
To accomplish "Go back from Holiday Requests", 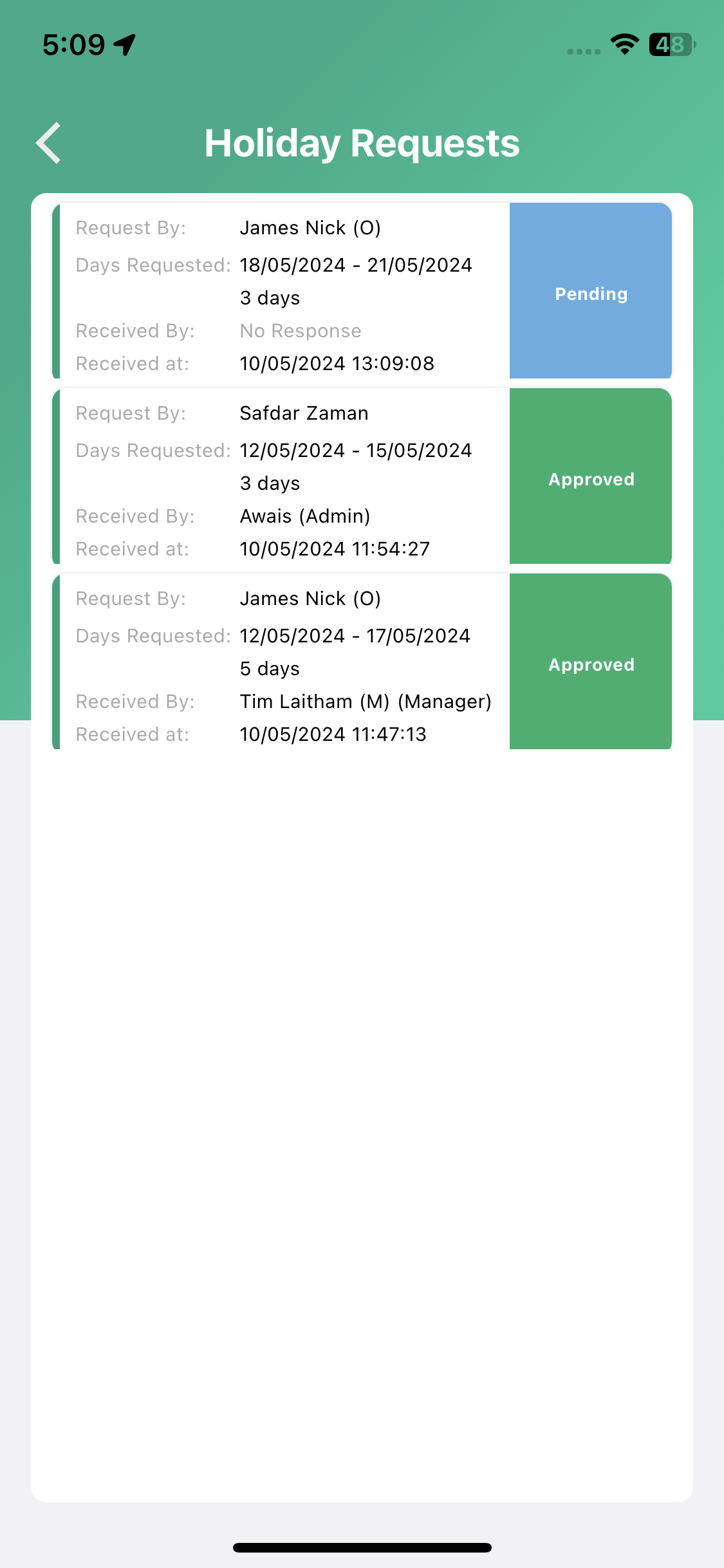I will 49,143.
